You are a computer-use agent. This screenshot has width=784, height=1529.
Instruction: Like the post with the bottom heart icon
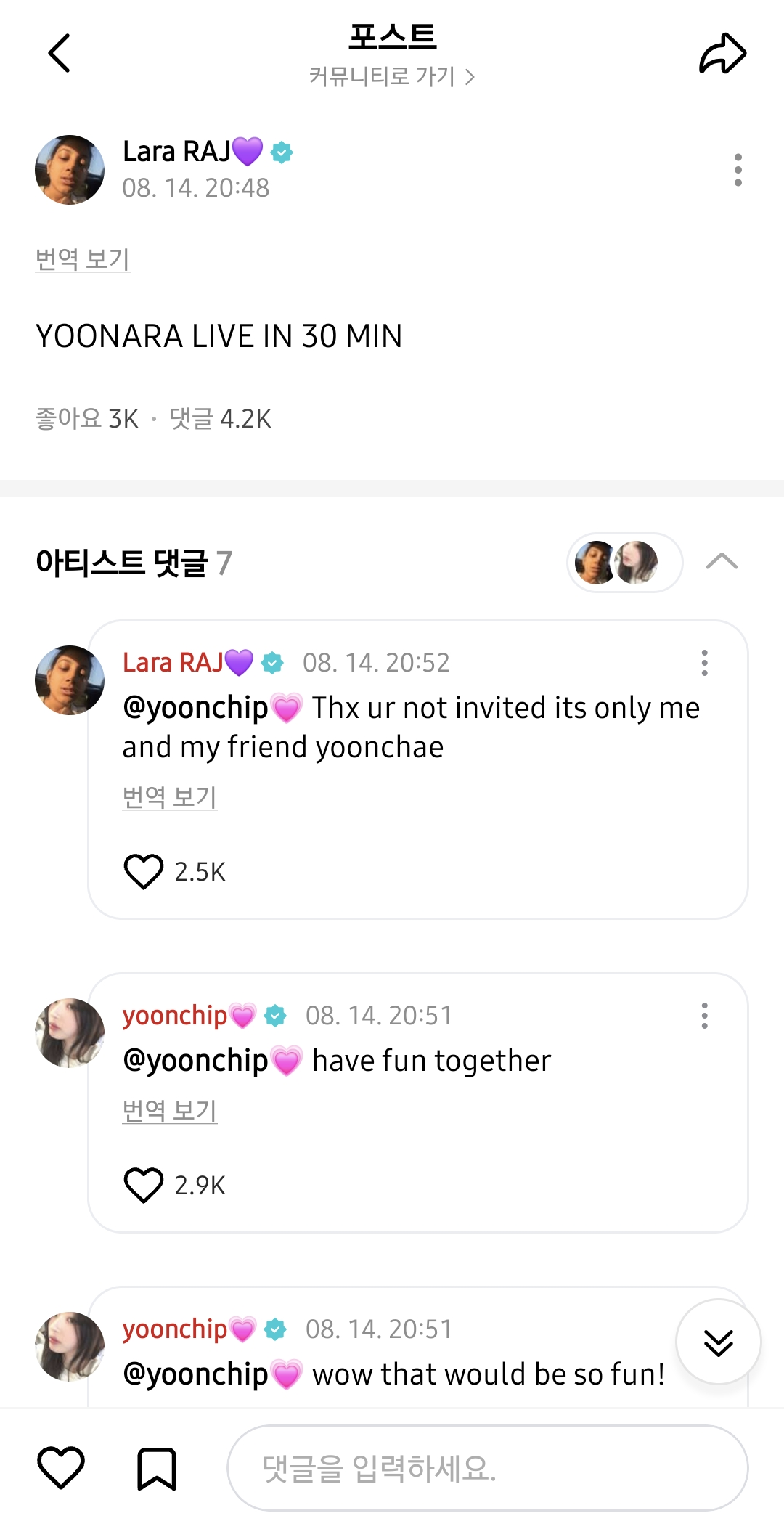(61, 1468)
